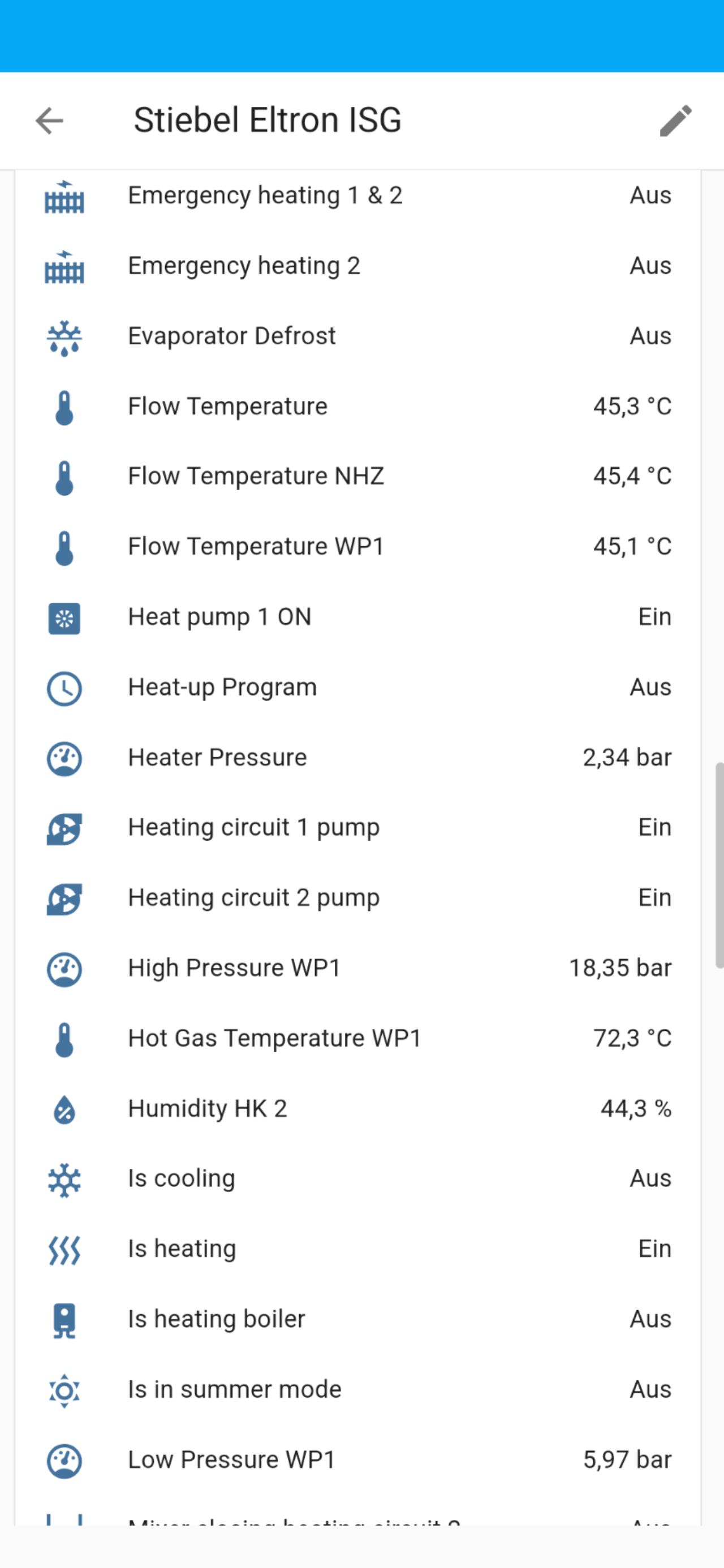Open the Is cooling row
Image resolution: width=724 pixels, height=1568 pixels.
358,1178
